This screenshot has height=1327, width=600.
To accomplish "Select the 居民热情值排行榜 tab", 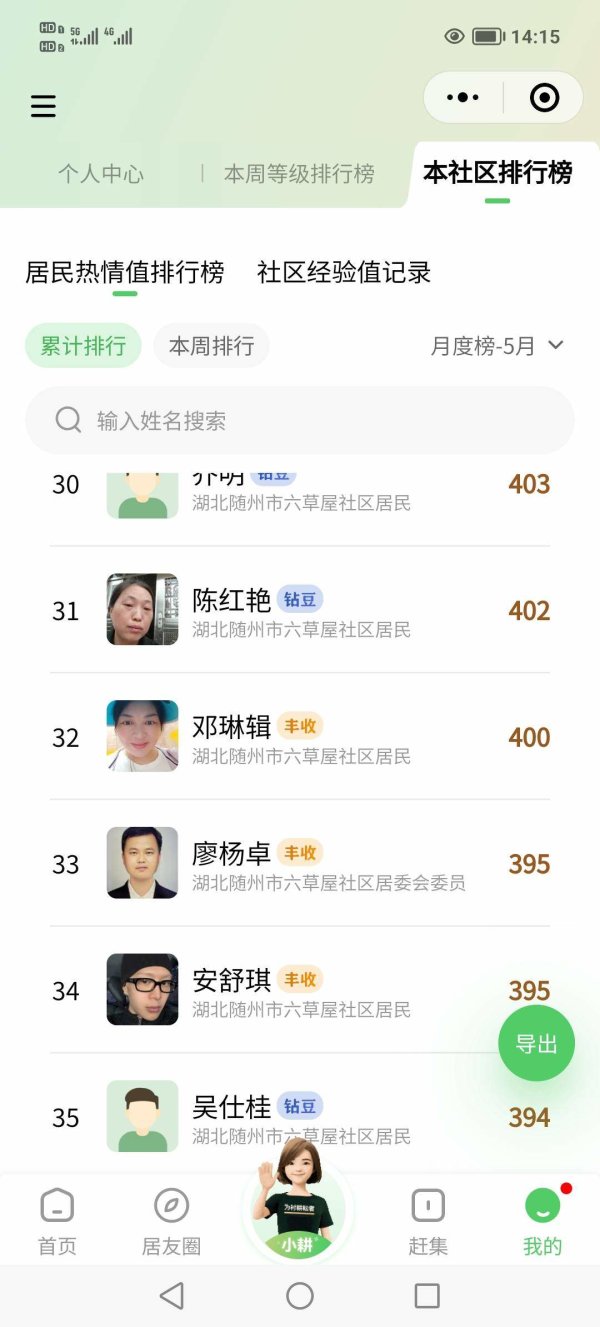I will (x=125, y=272).
